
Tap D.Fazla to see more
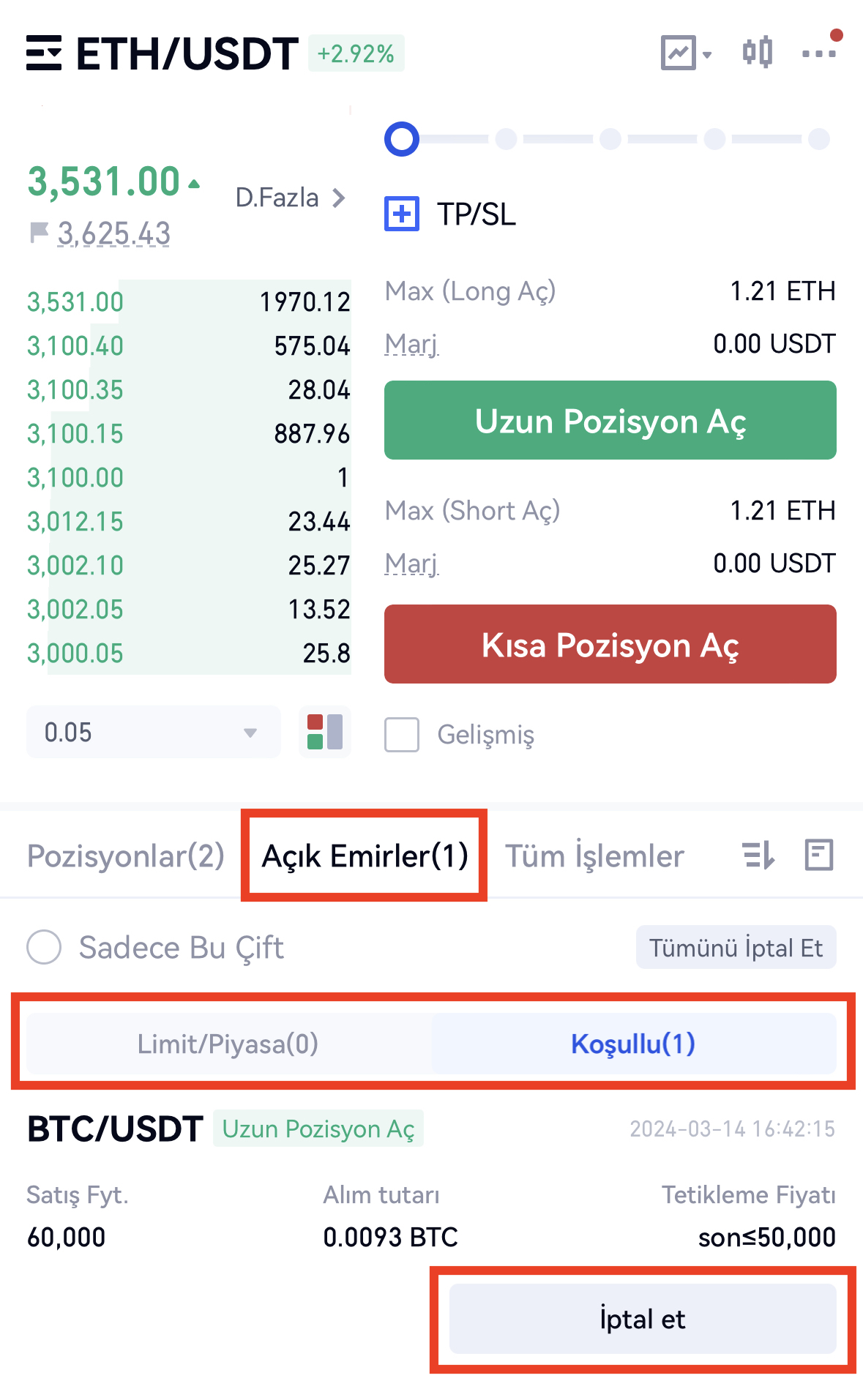[x=290, y=198]
